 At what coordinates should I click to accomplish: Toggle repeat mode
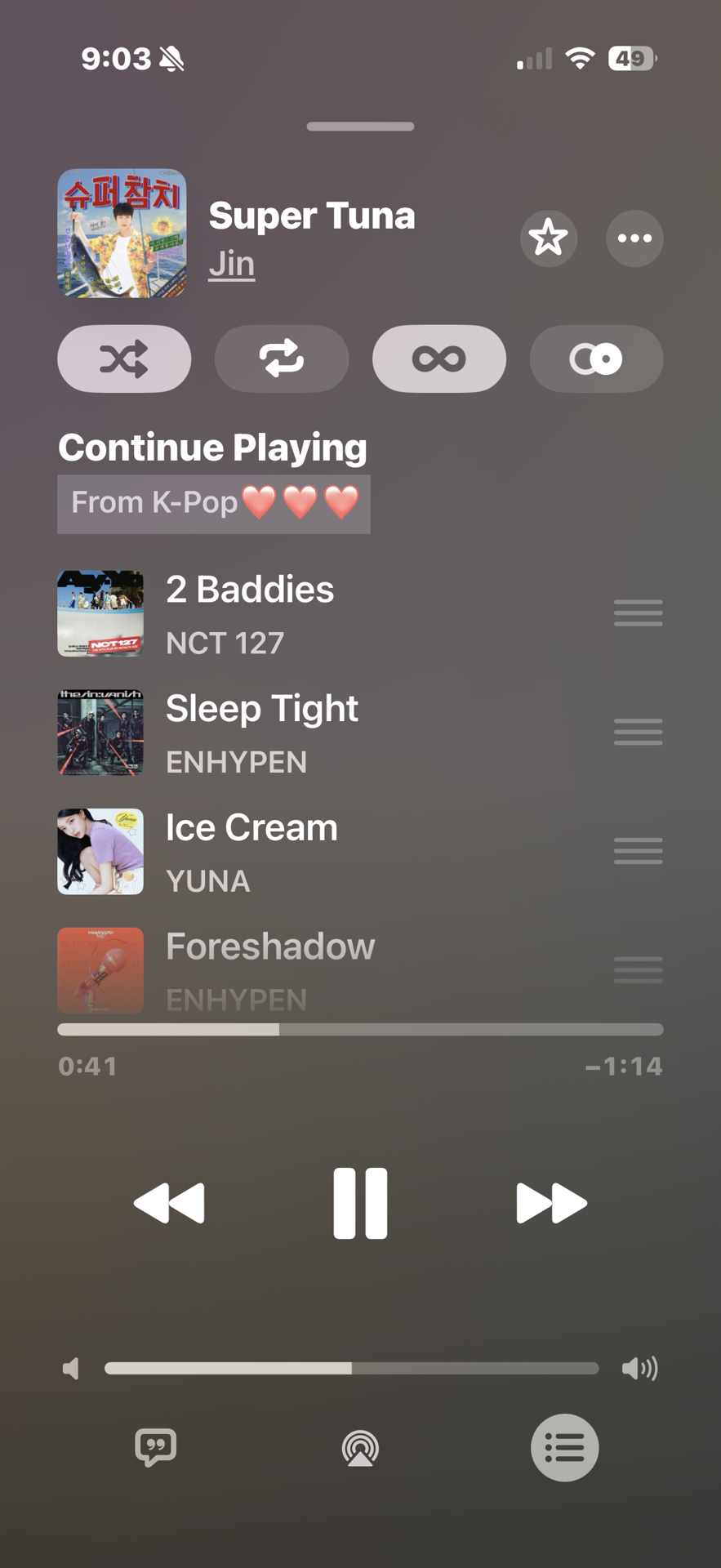pos(282,359)
